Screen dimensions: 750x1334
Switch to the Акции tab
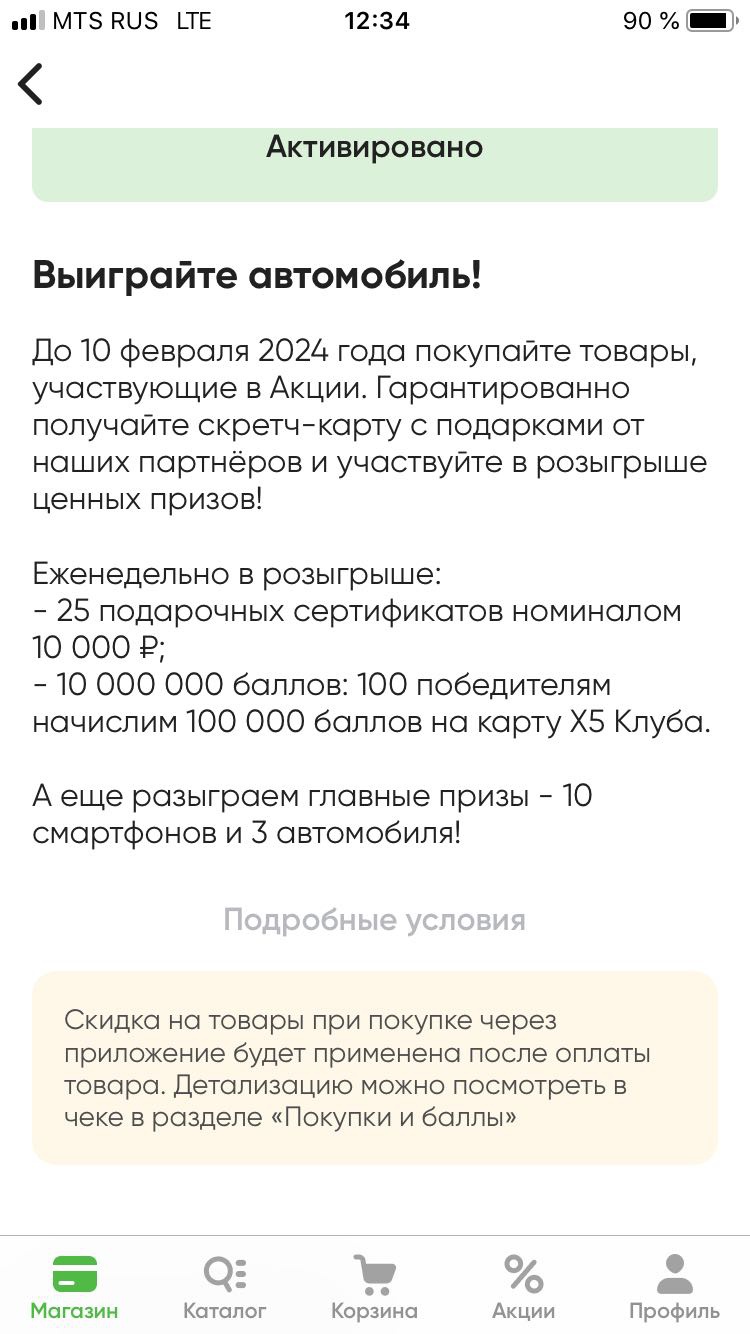(524, 1288)
